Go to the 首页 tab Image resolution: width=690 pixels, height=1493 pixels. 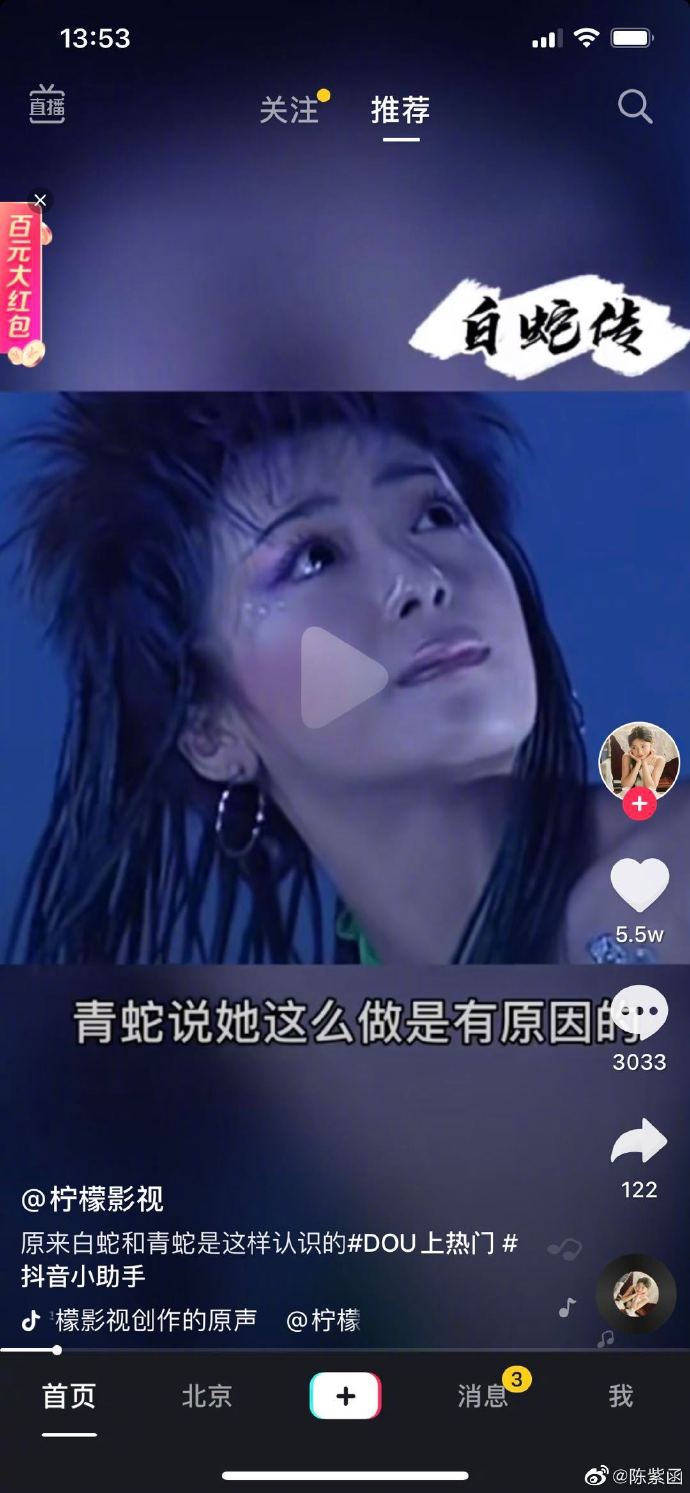click(x=69, y=1396)
